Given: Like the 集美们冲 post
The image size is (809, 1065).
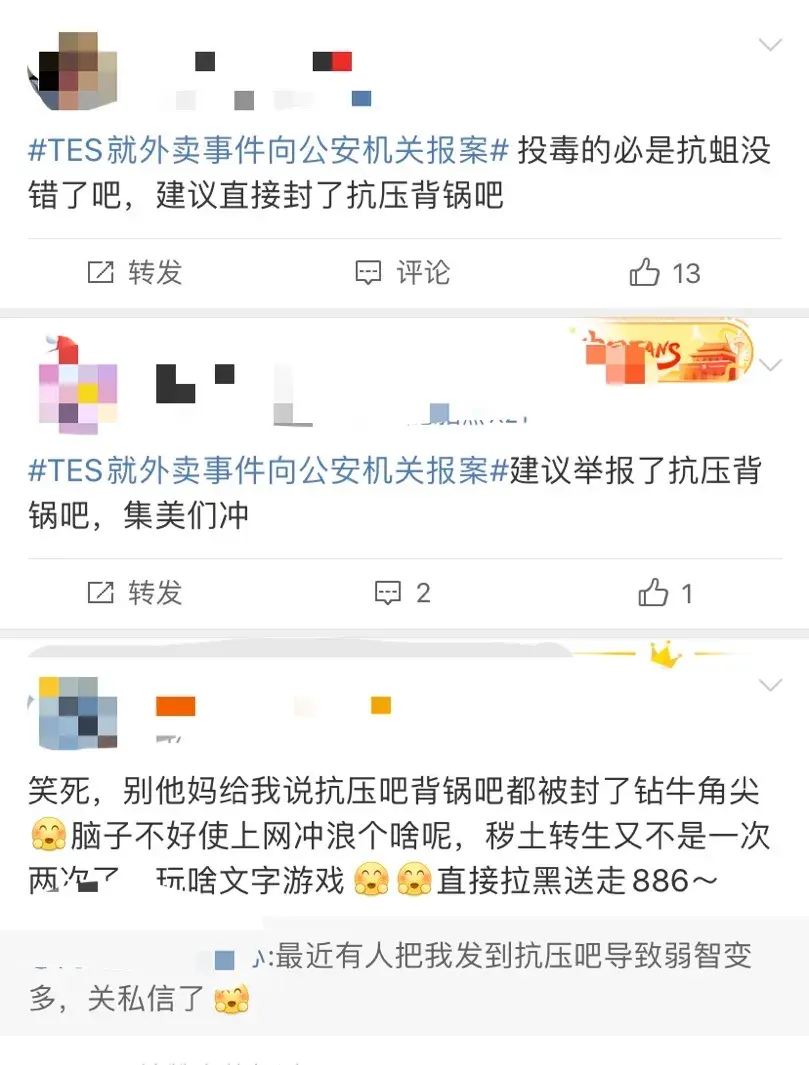Looking at the screenshot, I should [665, 593].
